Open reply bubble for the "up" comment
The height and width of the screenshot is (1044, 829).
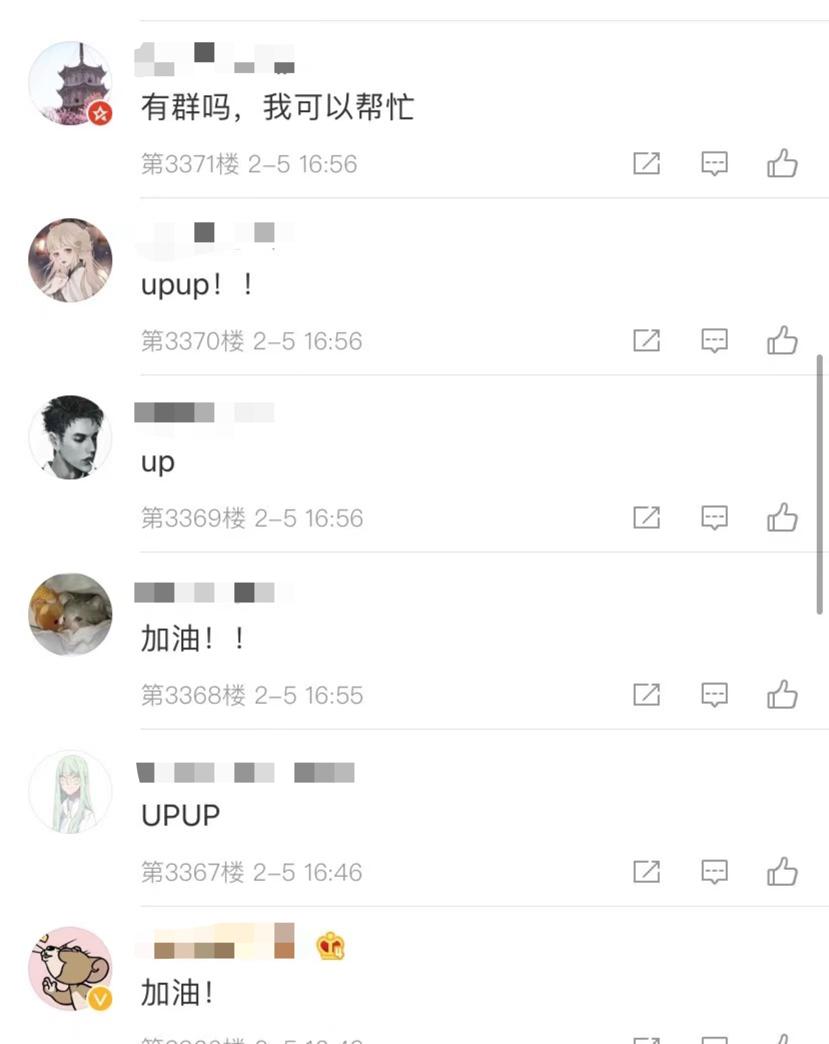[713, 517]
